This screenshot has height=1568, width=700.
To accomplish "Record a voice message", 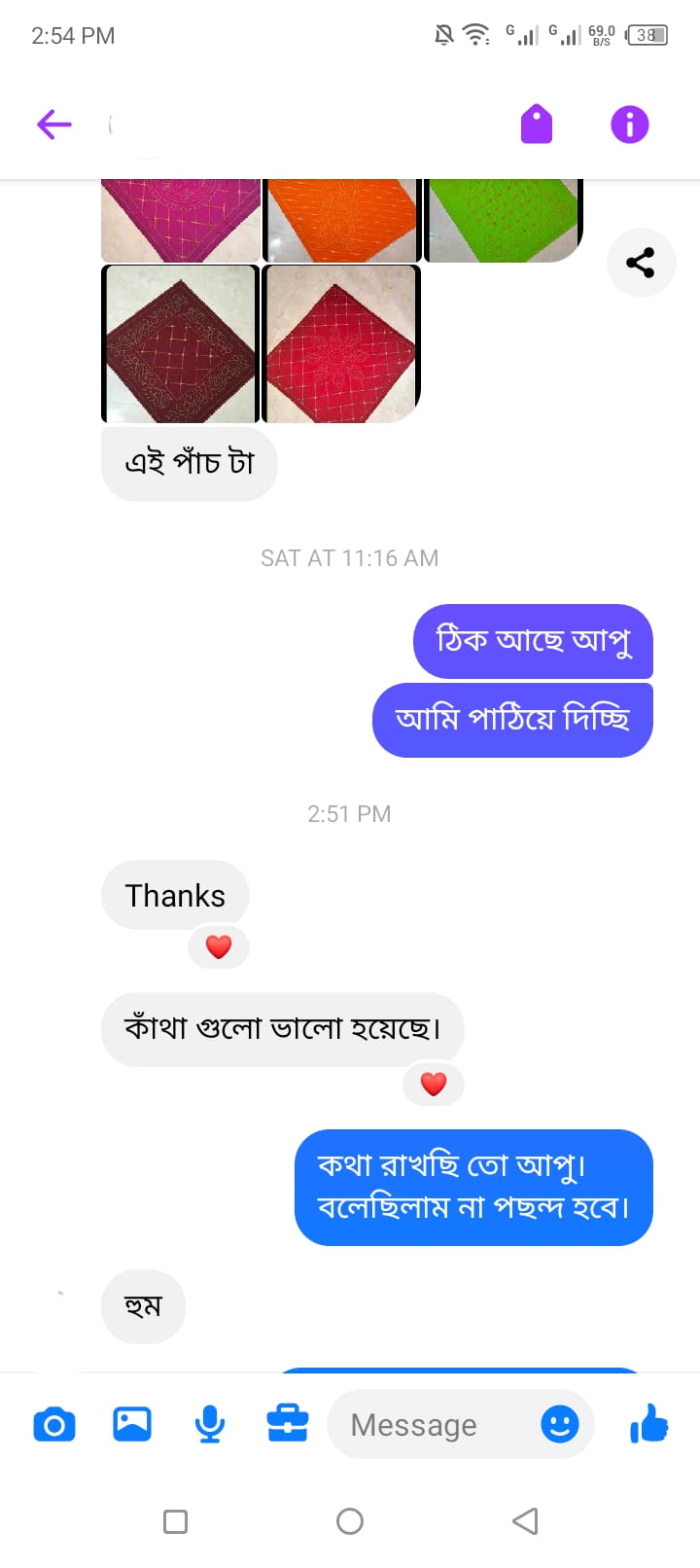I will click(210, 1425).
